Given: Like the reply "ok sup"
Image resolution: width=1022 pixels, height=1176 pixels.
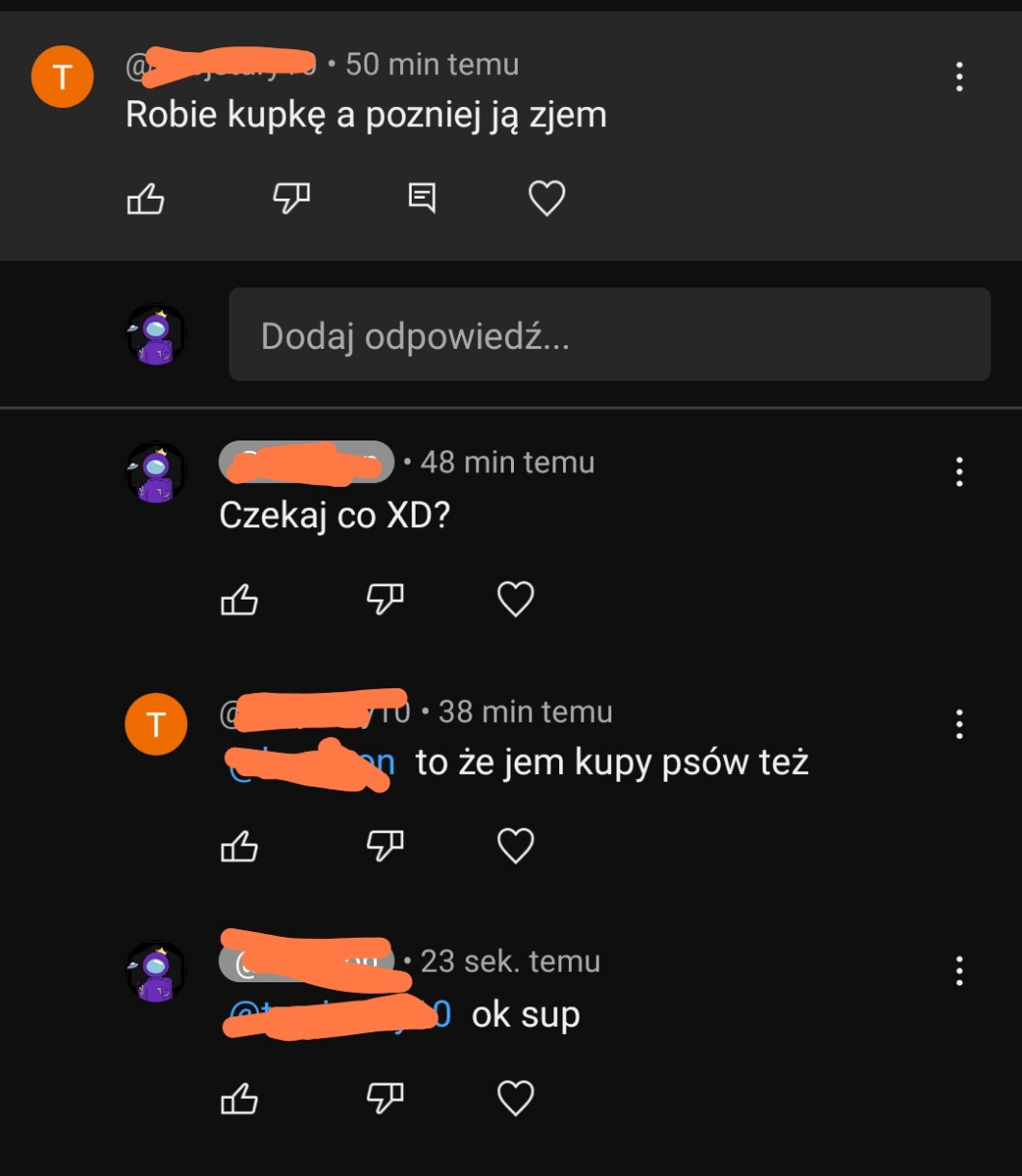Looking at the screenshot, I should pyautogui.click(x=239, y=1098).
